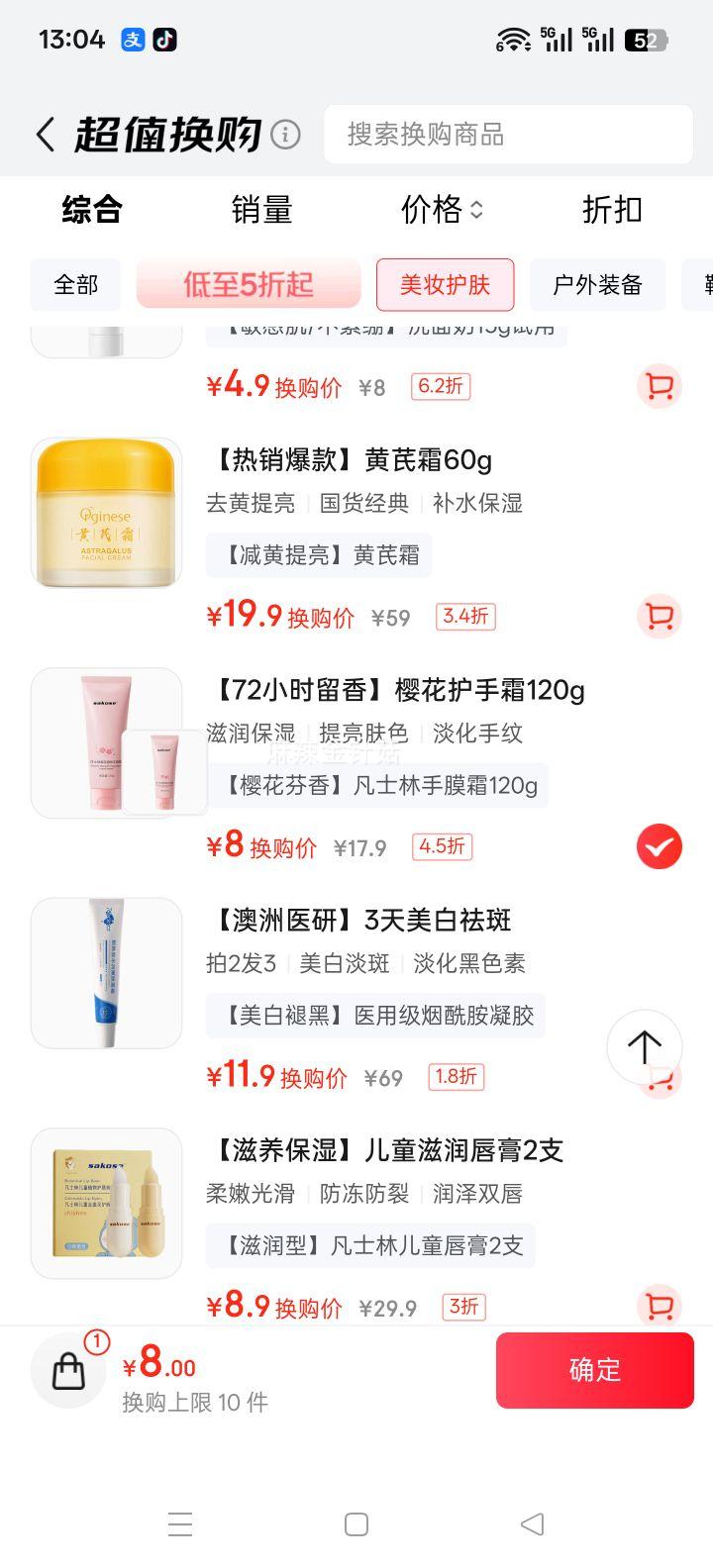Add the ¥4.9 cleanser to cart
Screen dimensions: 713x1568
click(660, 386)
